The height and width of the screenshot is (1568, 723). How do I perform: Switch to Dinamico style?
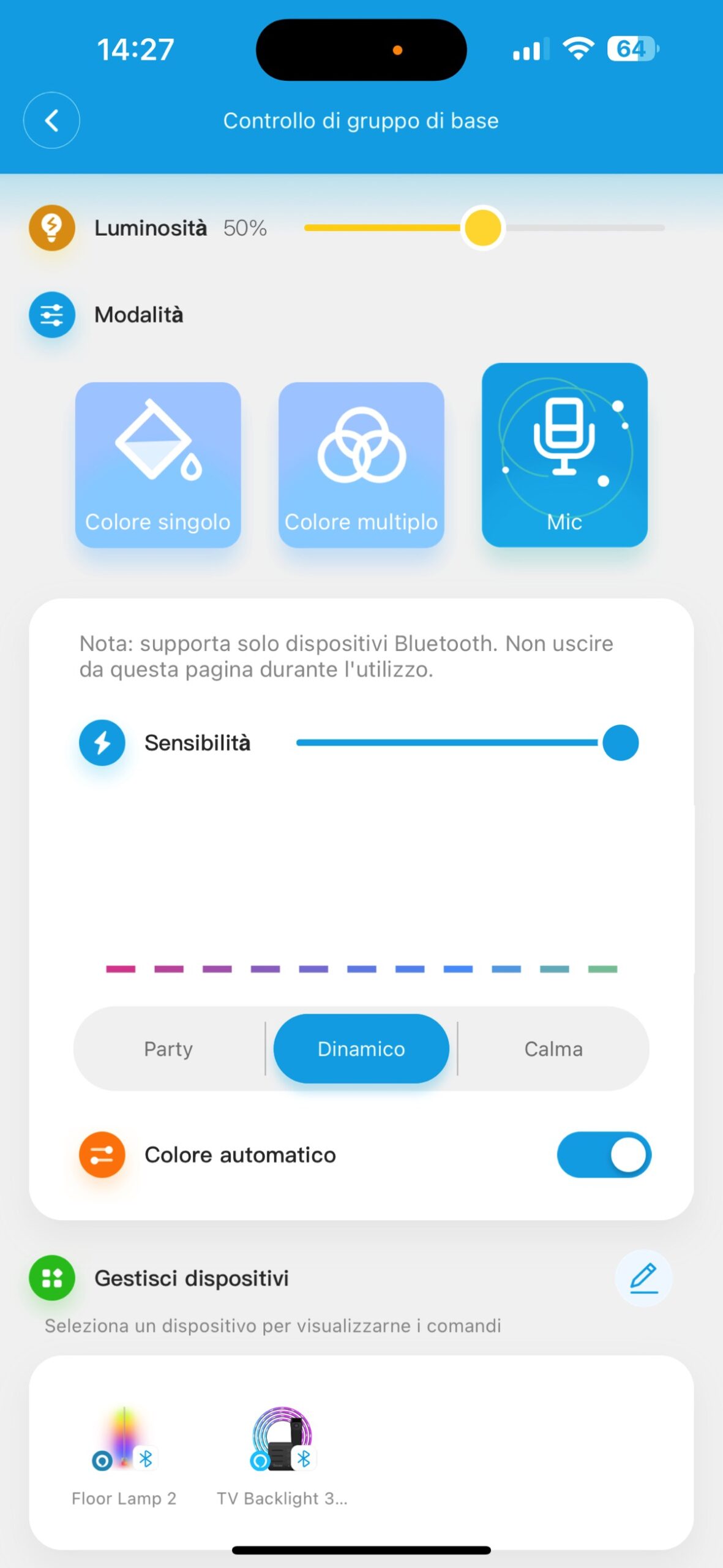click(361, 1049)
